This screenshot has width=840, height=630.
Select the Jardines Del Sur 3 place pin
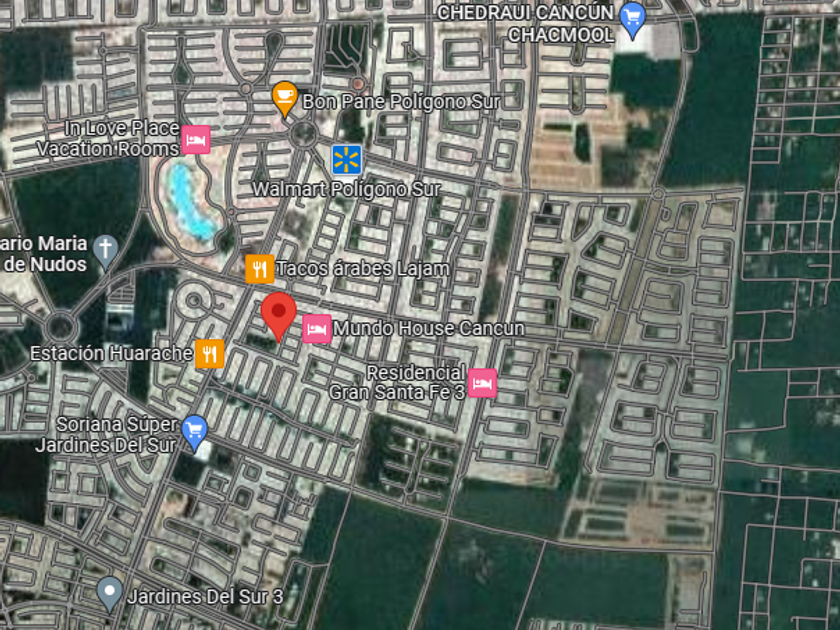[110, 594]
